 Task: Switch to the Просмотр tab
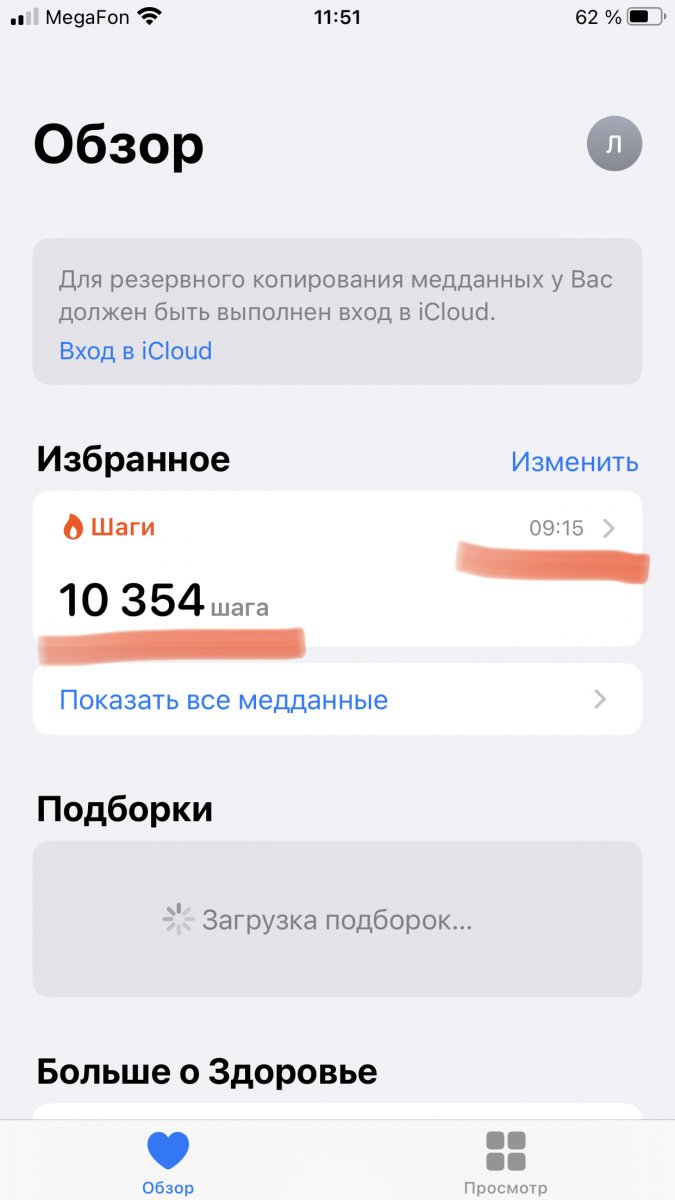505,1163
